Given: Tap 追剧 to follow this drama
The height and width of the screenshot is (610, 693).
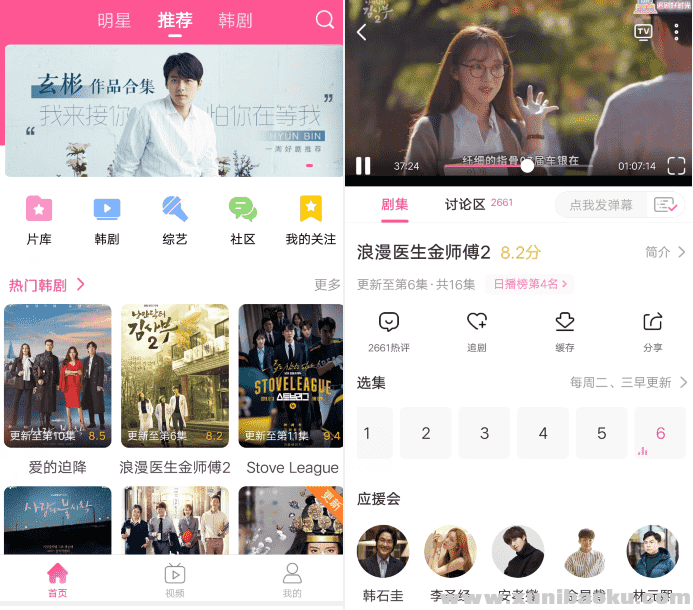Looking at the screenshot, I should (x=477, y=332).
